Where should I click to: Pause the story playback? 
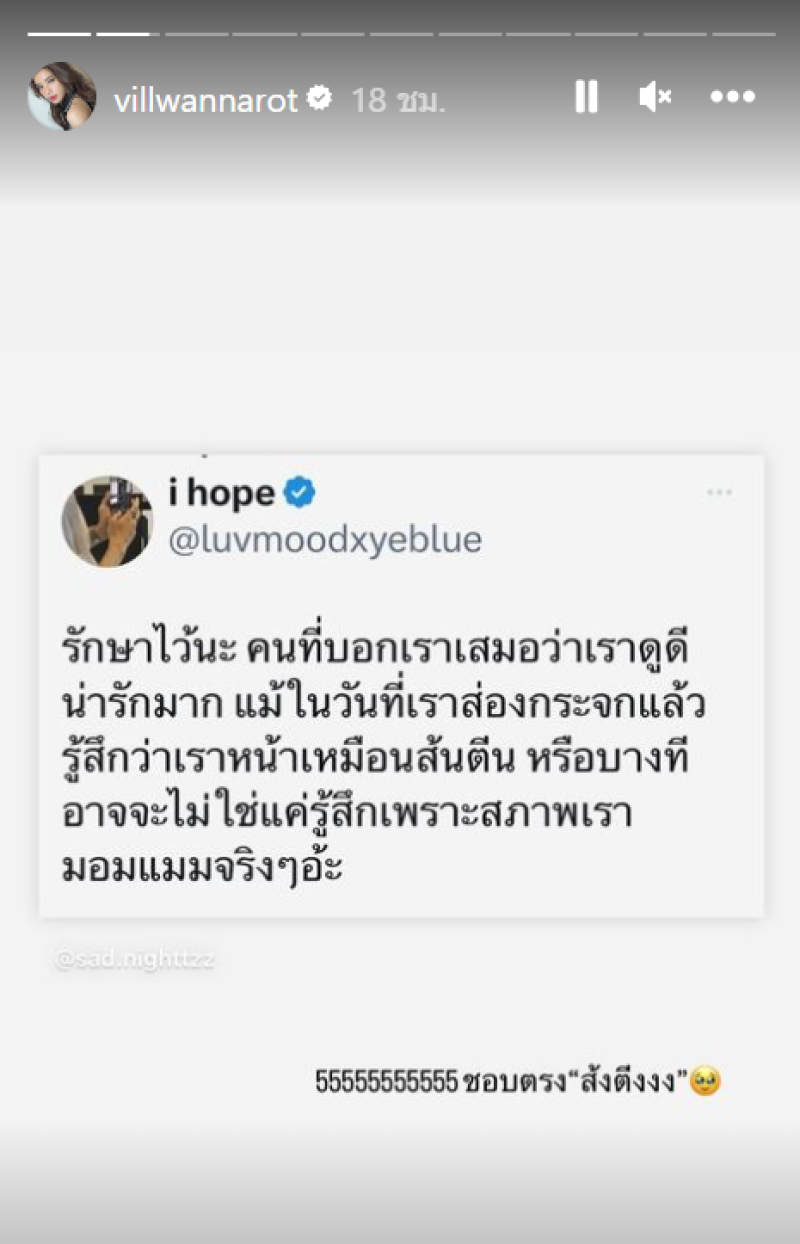tap(586, 97)
